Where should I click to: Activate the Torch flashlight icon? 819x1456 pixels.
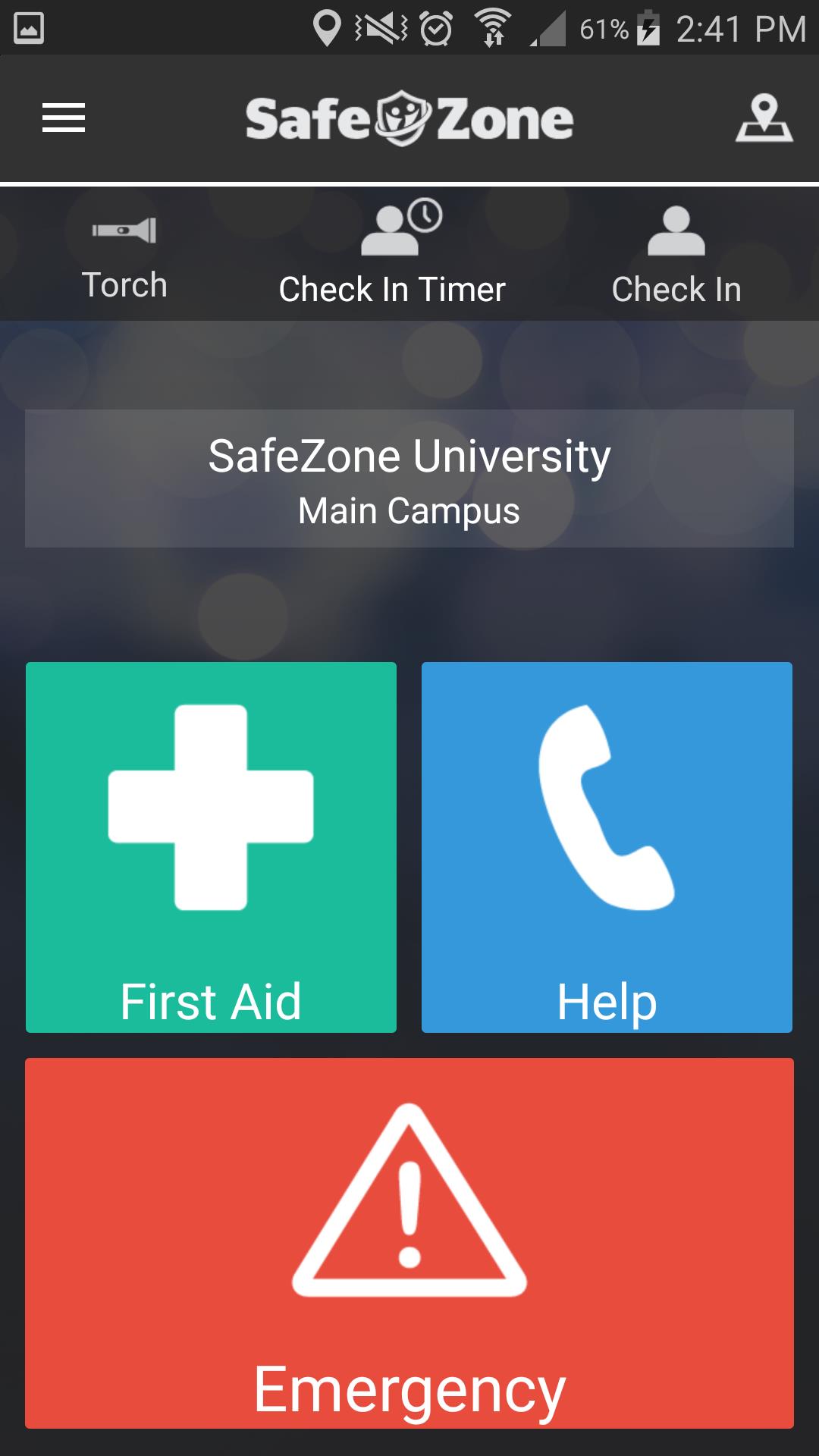pyautogui.click(x=124, y=231)
